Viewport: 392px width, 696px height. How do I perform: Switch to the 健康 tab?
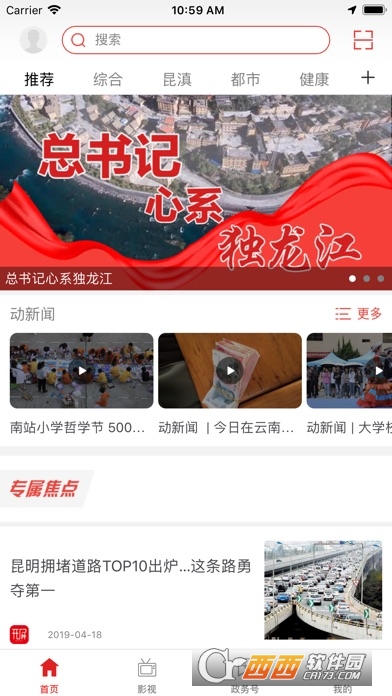(314, 79)
